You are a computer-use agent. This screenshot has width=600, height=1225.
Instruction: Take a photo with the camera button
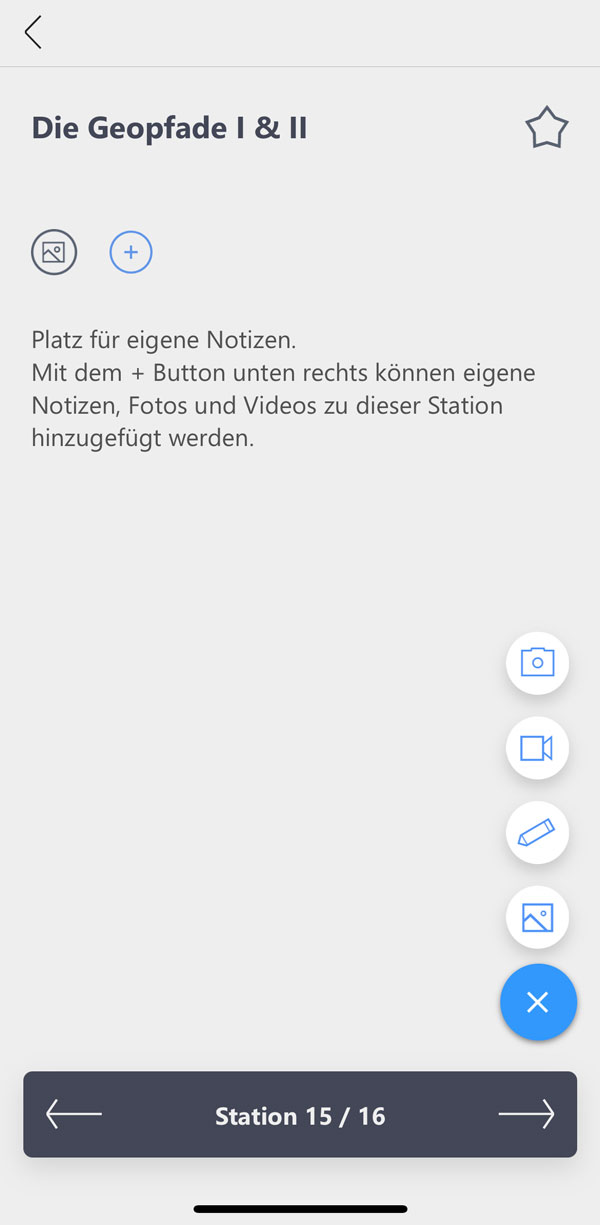537,663
